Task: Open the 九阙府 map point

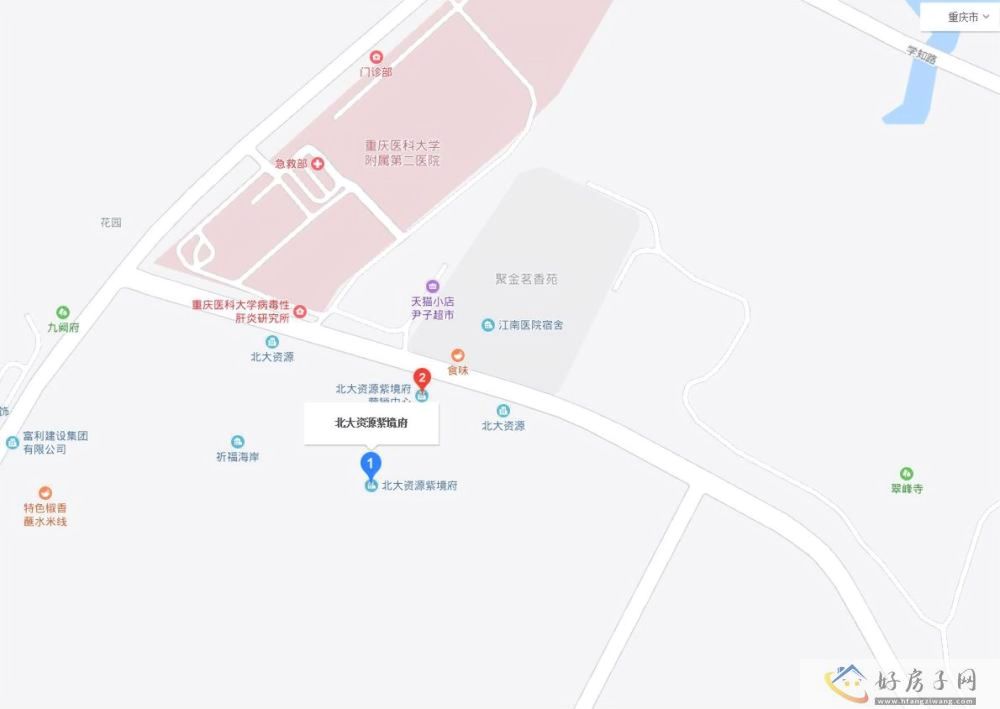Action: 63,312
